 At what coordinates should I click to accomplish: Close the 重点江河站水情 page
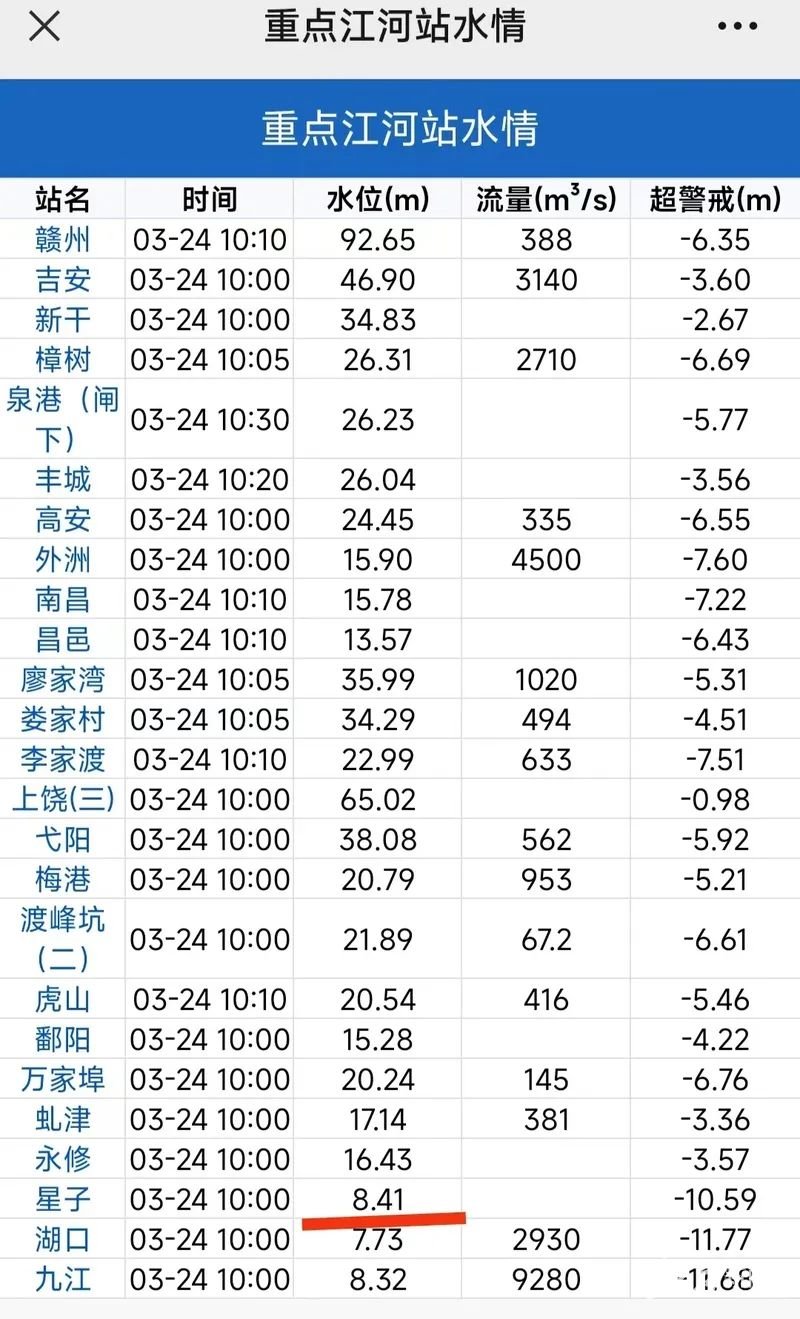(x=44, y=27)
